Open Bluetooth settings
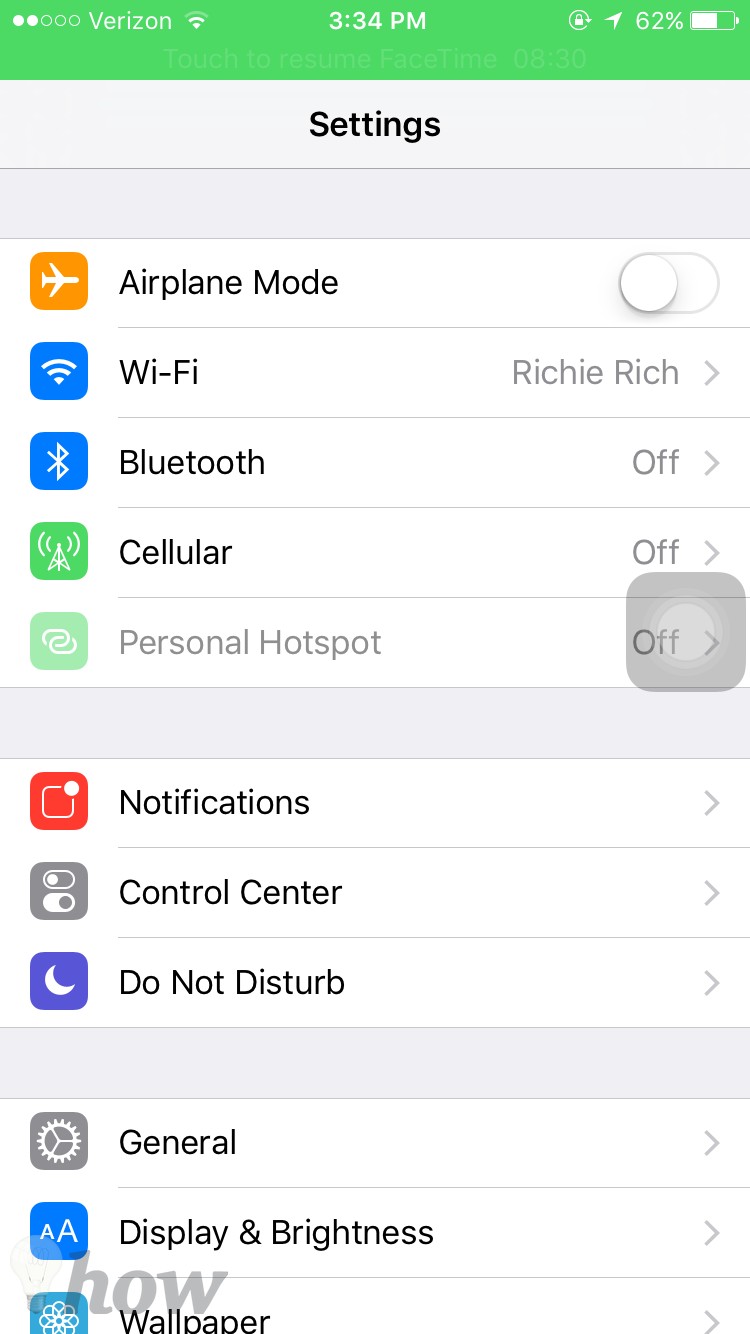Viewport: 750px width, 1334px height. click(375, 463)
